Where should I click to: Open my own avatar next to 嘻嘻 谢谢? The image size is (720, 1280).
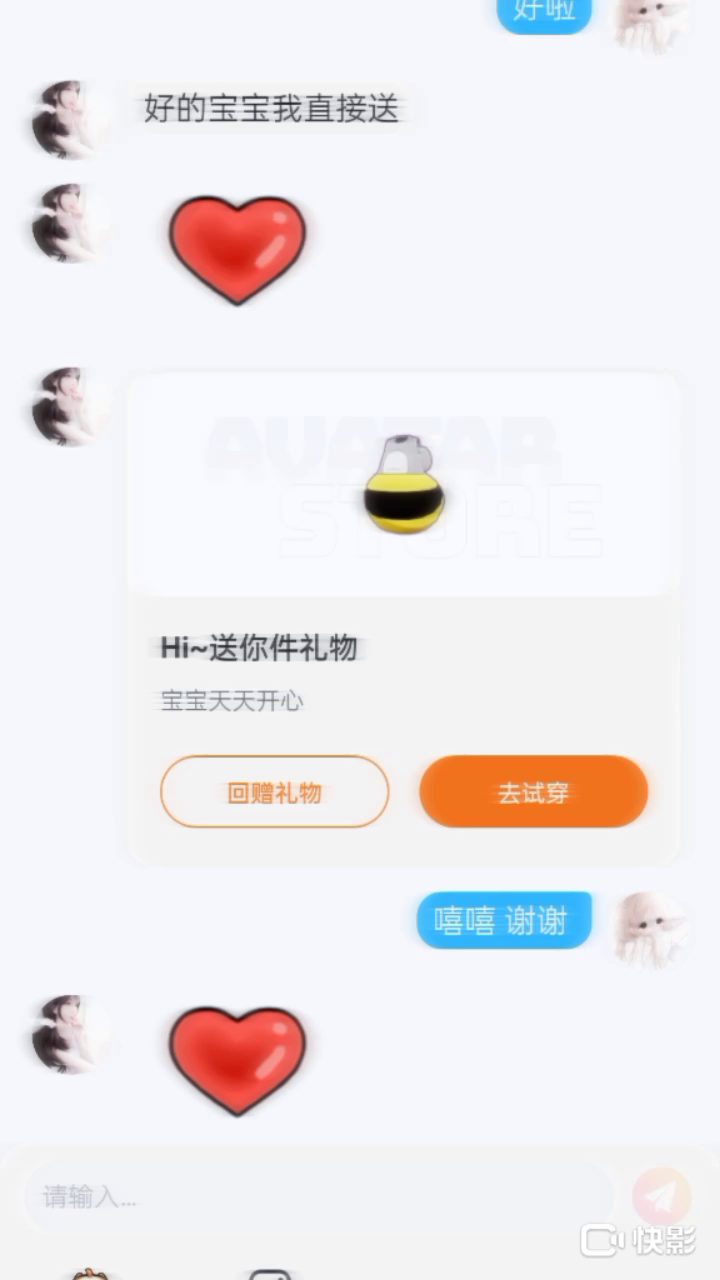(x=651, y=930)
